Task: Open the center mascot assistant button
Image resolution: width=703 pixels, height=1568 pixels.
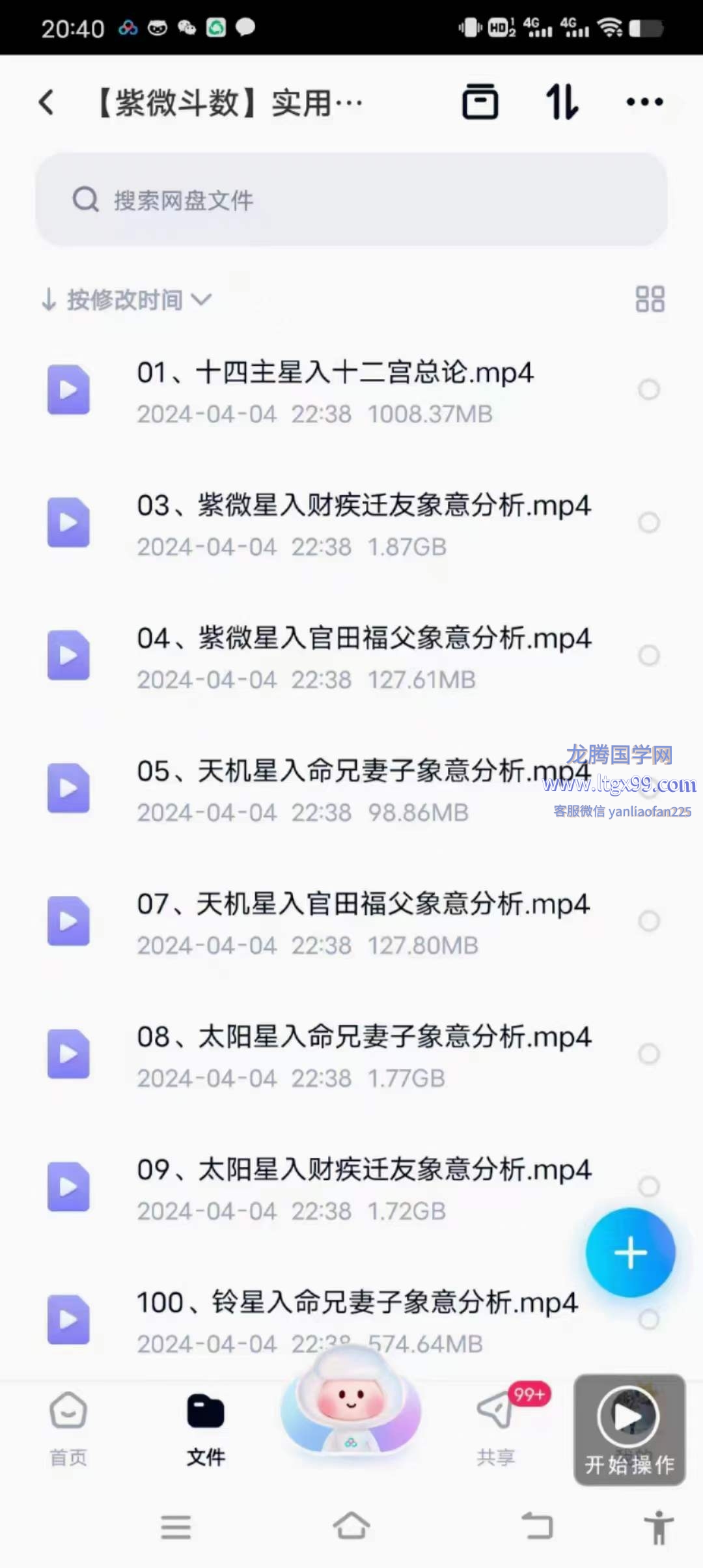Action: coord(351,1407)
